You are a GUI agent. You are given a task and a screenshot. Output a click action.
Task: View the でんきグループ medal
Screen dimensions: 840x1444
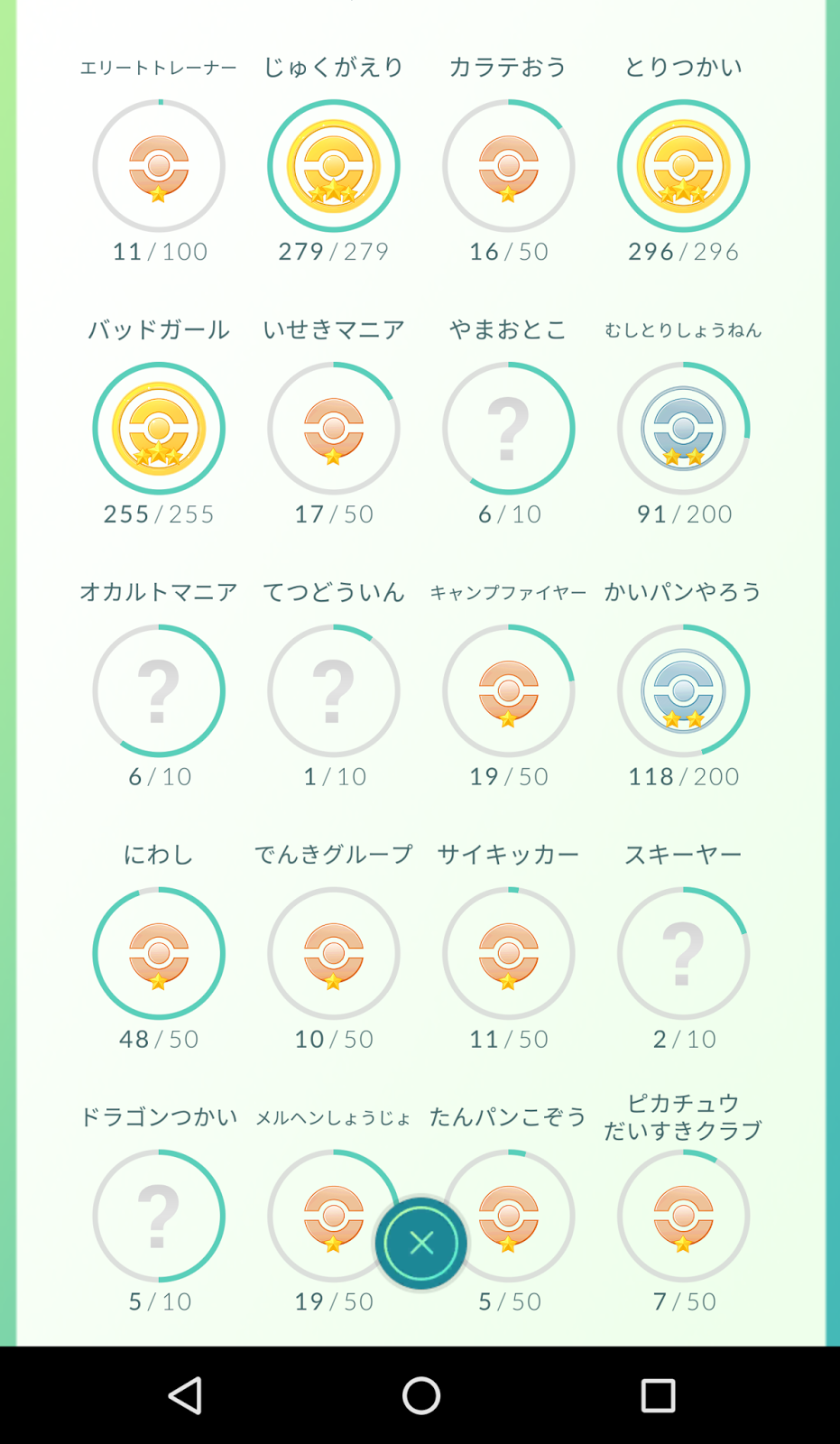click(x=334, y=954)
